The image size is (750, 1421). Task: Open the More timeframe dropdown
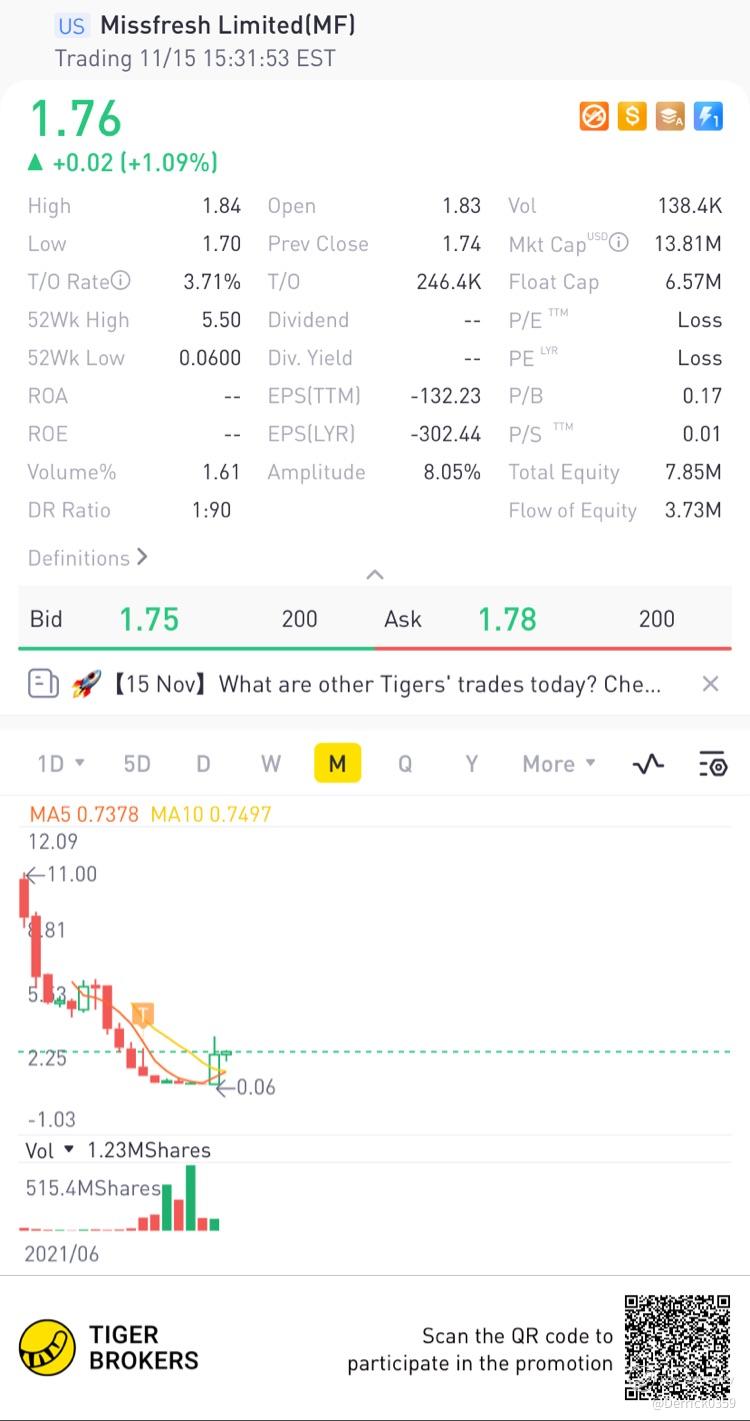pyautogui.click(x=558, y=764)
